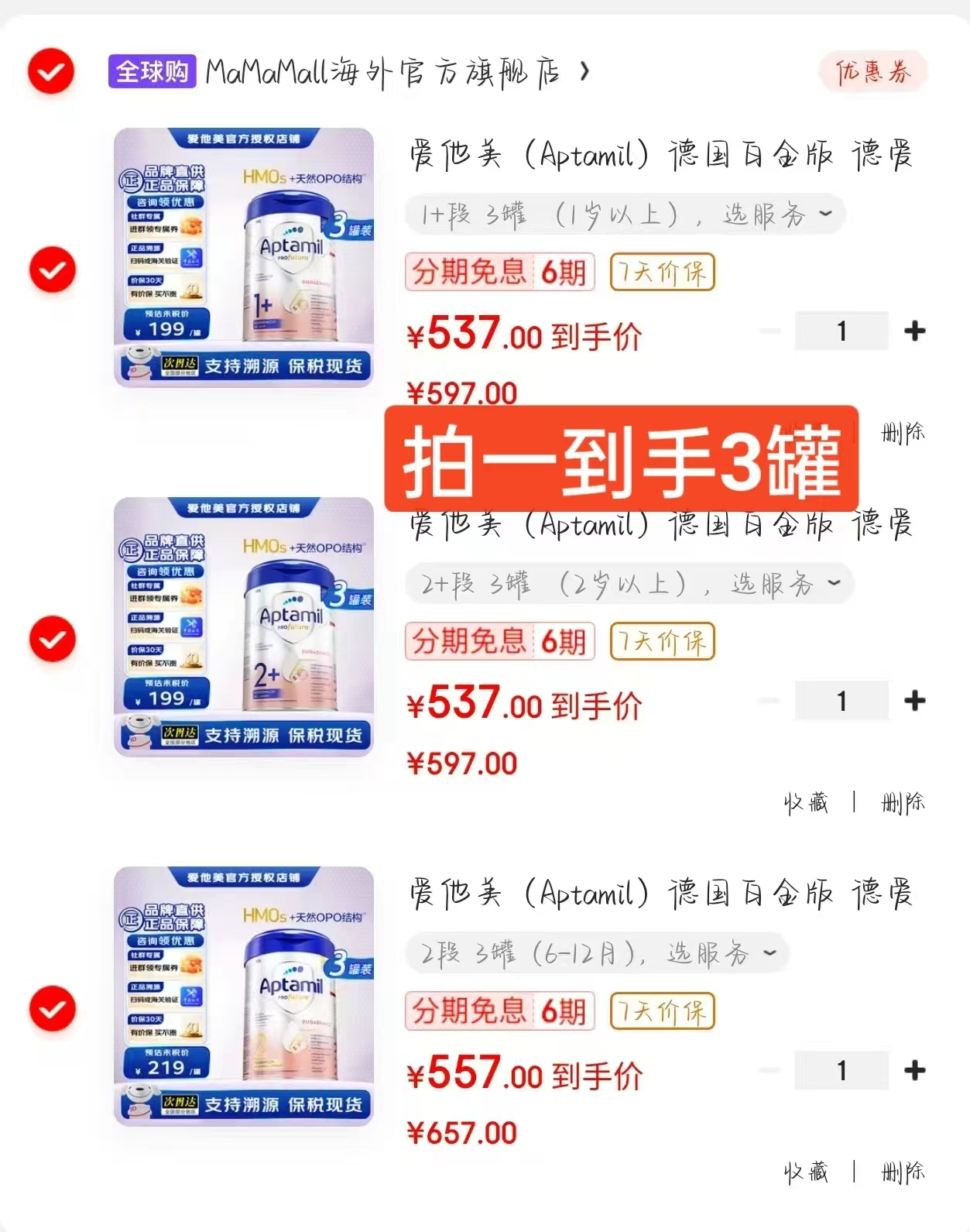Deselect the first product's red checkbox
Viewport: 970px width, 1232px height.
[51, 271]
